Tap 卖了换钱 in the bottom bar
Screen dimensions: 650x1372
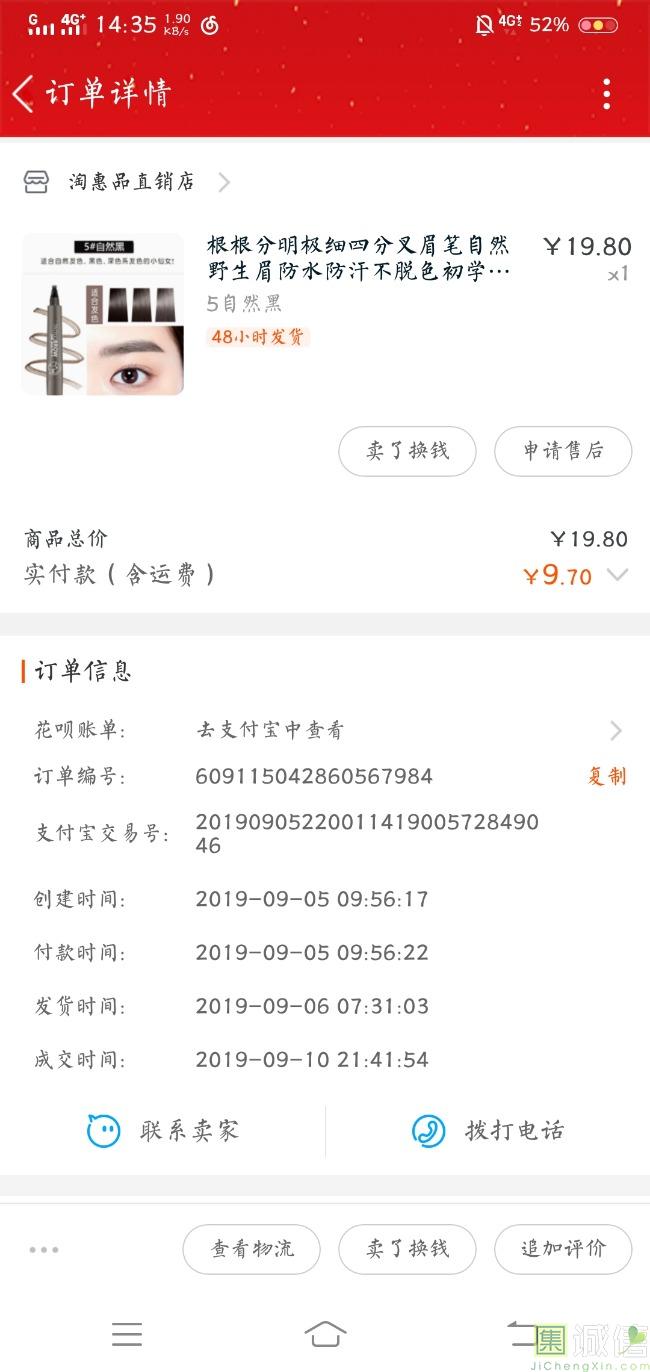point(407,1249)
